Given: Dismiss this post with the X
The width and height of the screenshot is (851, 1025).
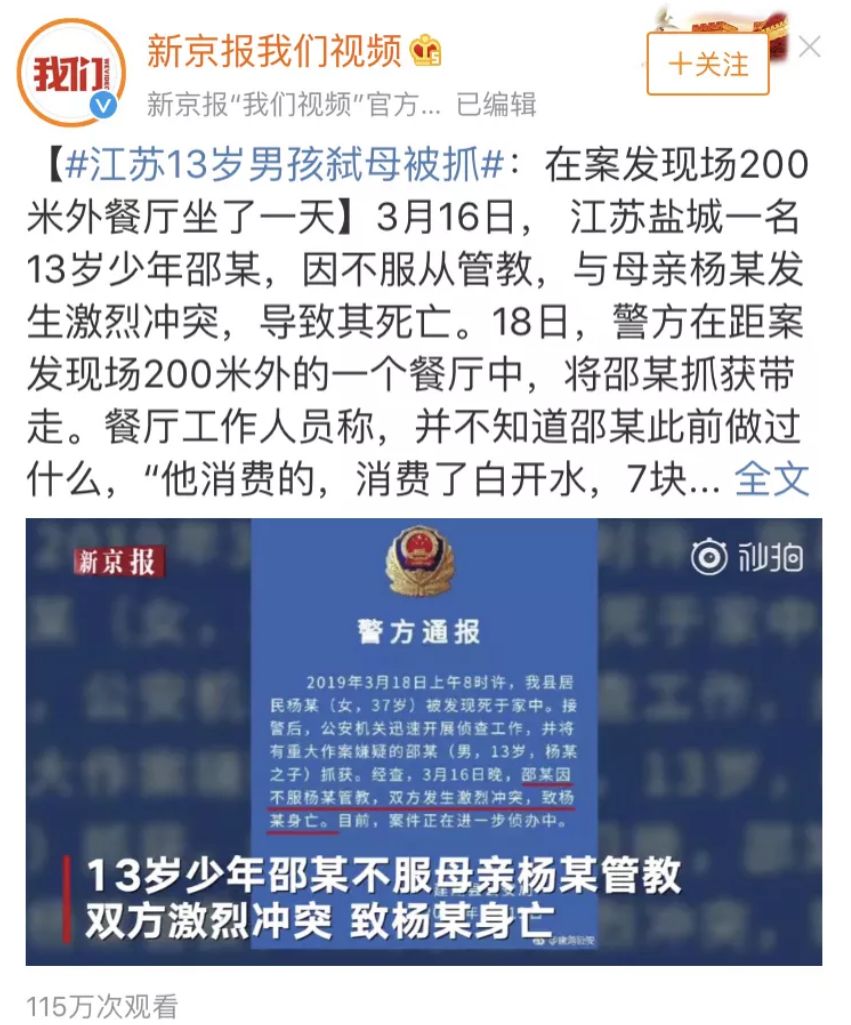Looking at the screenshot, I should pos(810,46).
